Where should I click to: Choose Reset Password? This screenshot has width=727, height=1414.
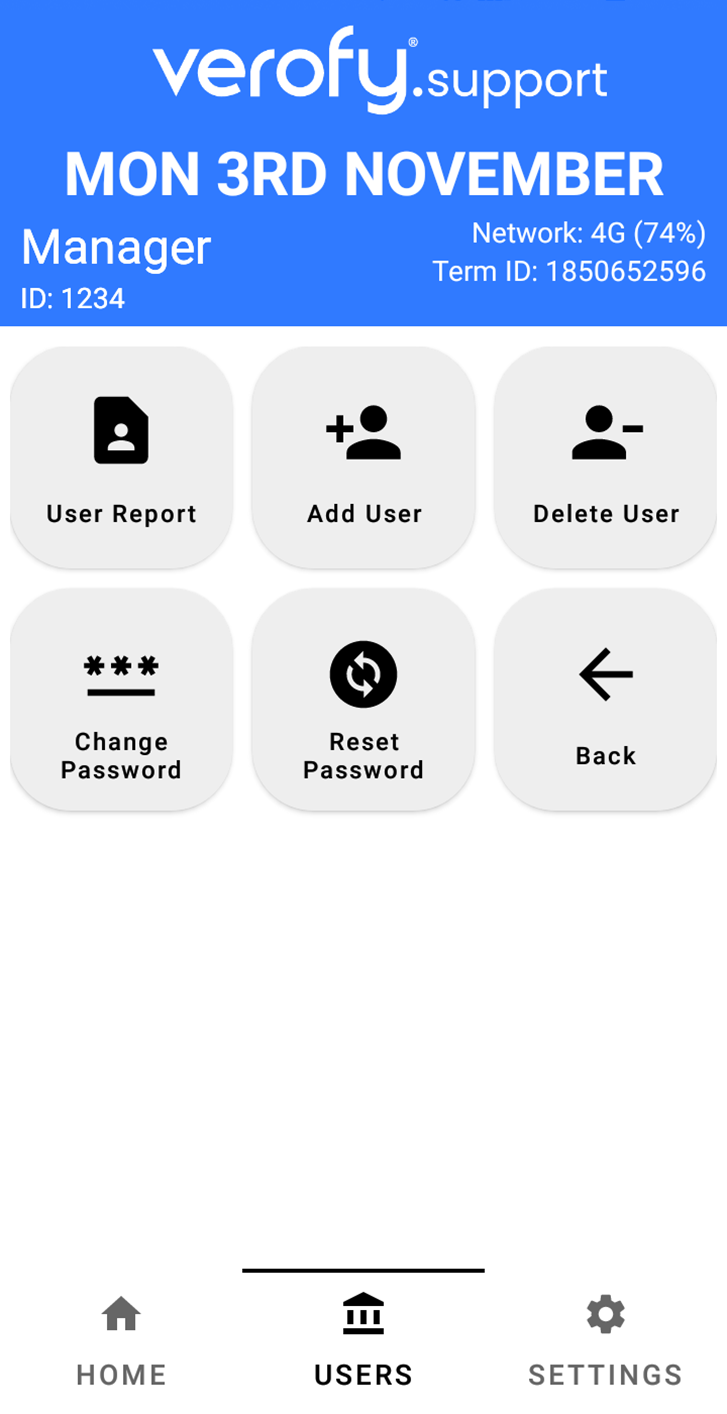(x=363, y=700)
